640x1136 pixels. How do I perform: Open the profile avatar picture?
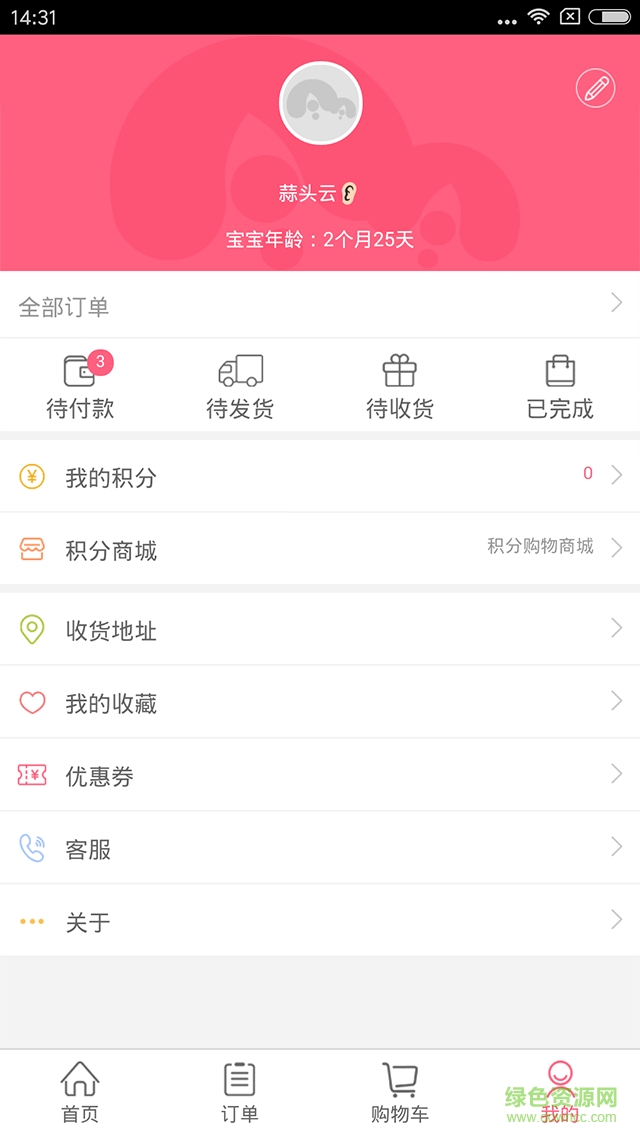[320, 103]
